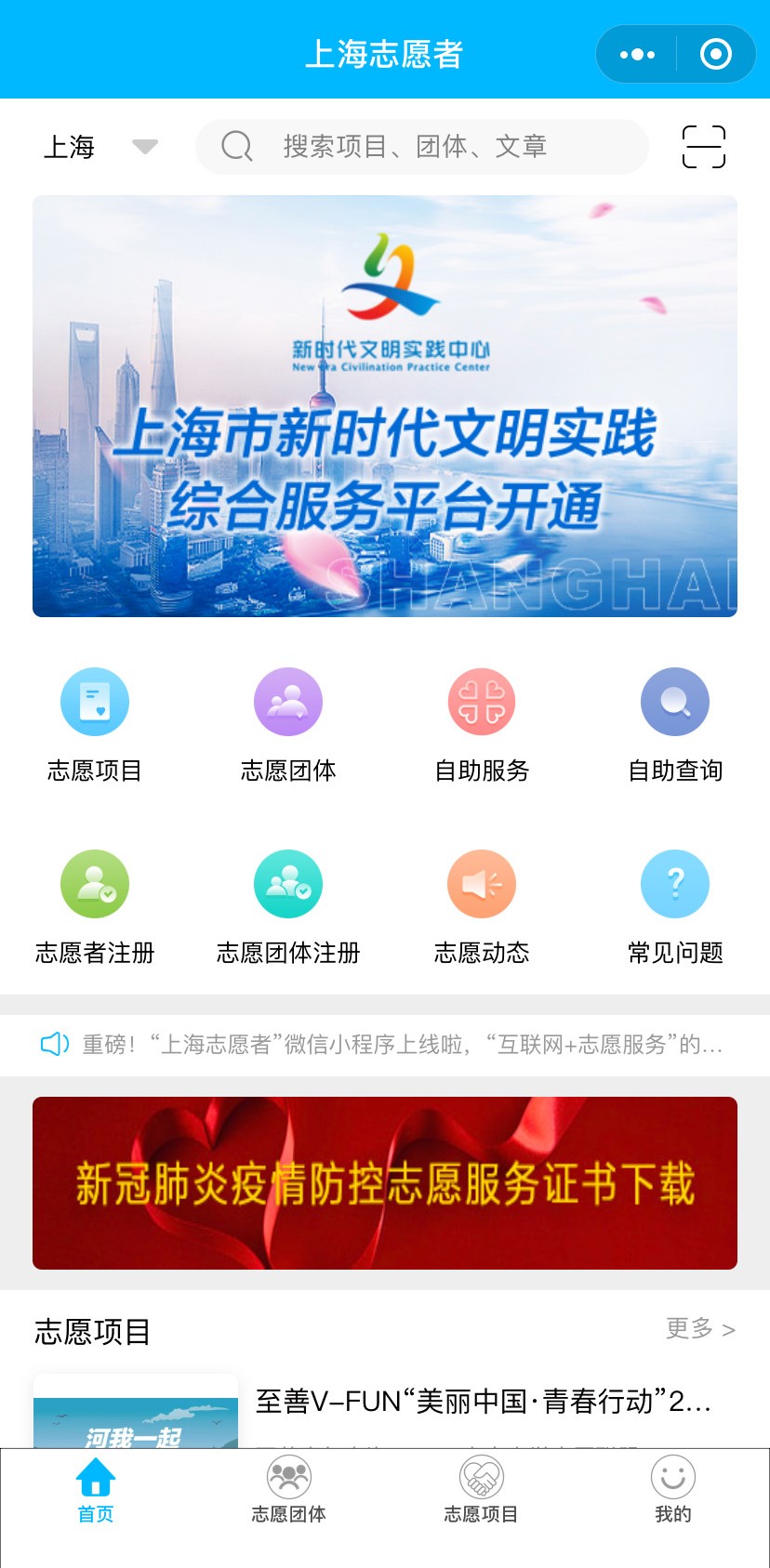Viewport: 770px width, 1568px height.
Task: Switch to the 我的 tab
Action: pos(673,1490)
